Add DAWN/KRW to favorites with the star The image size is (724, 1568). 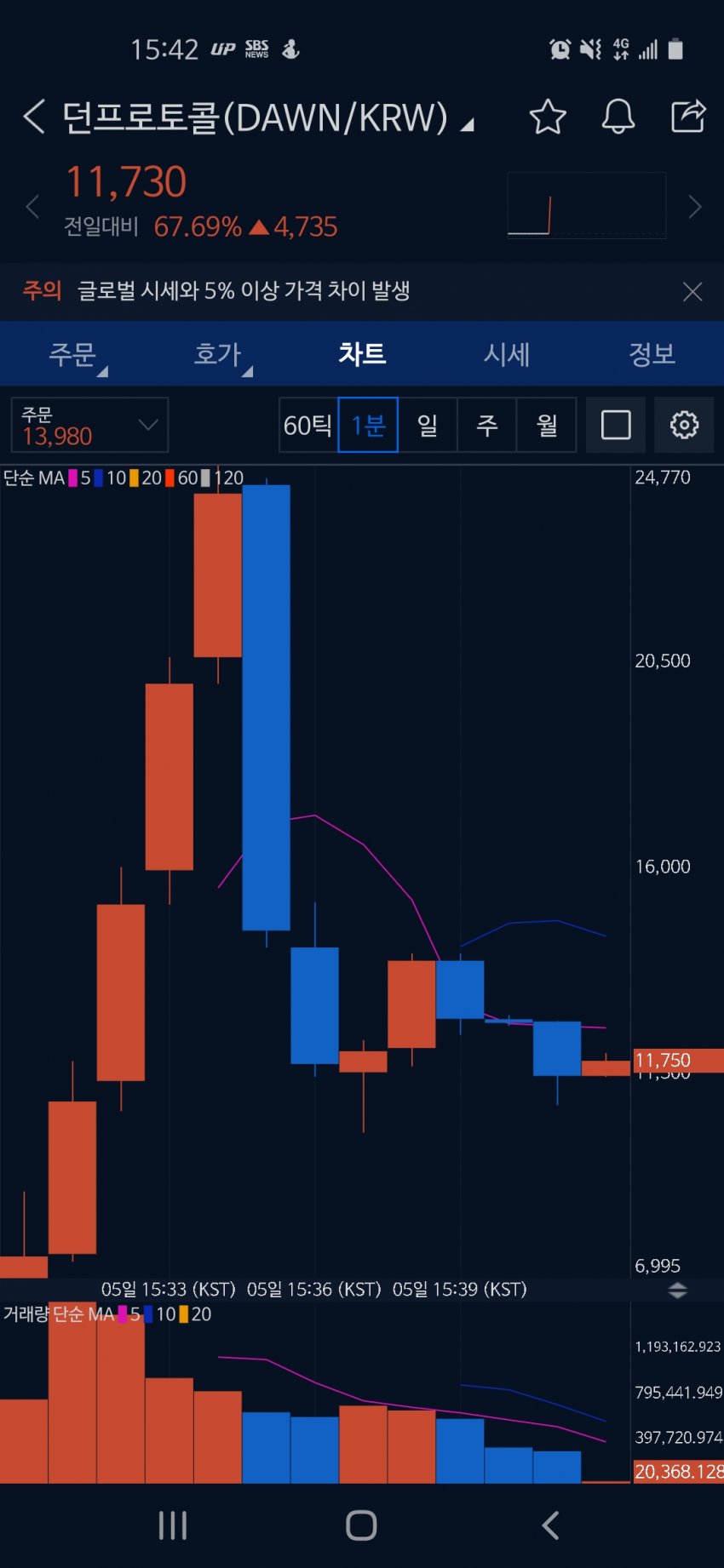tap(548, 117)
